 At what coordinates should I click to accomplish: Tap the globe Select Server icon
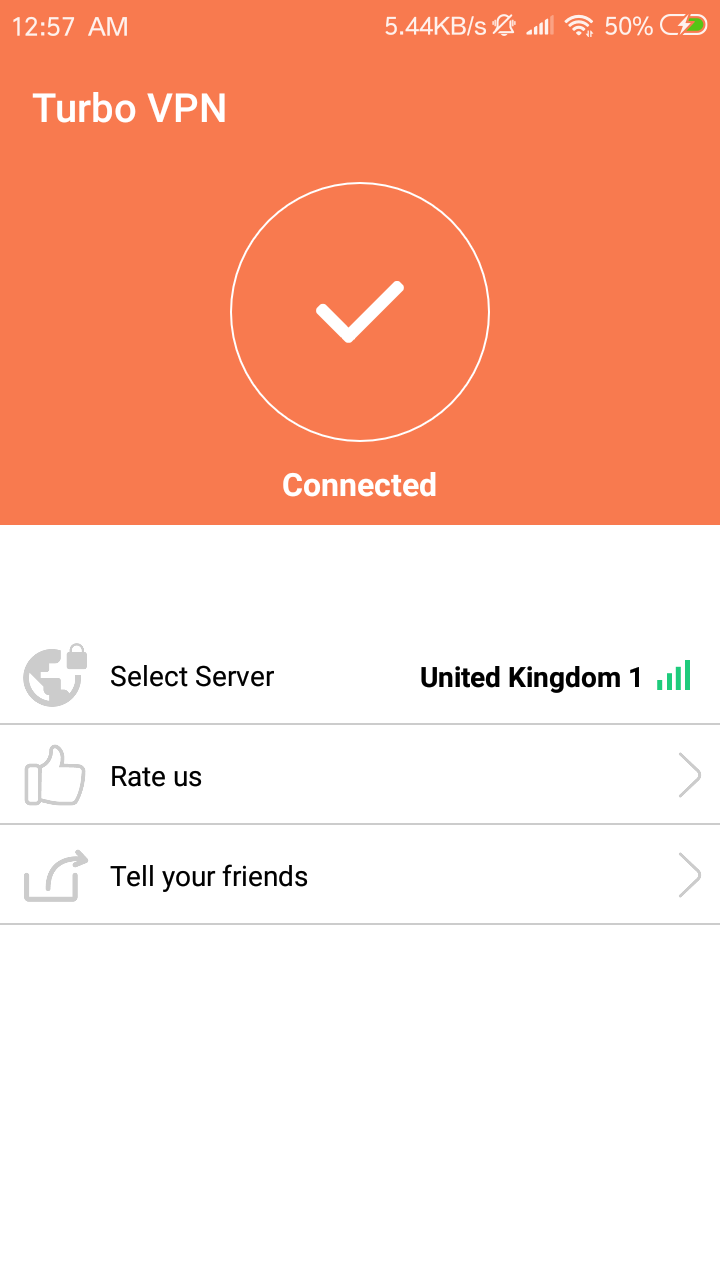point(54,676)
